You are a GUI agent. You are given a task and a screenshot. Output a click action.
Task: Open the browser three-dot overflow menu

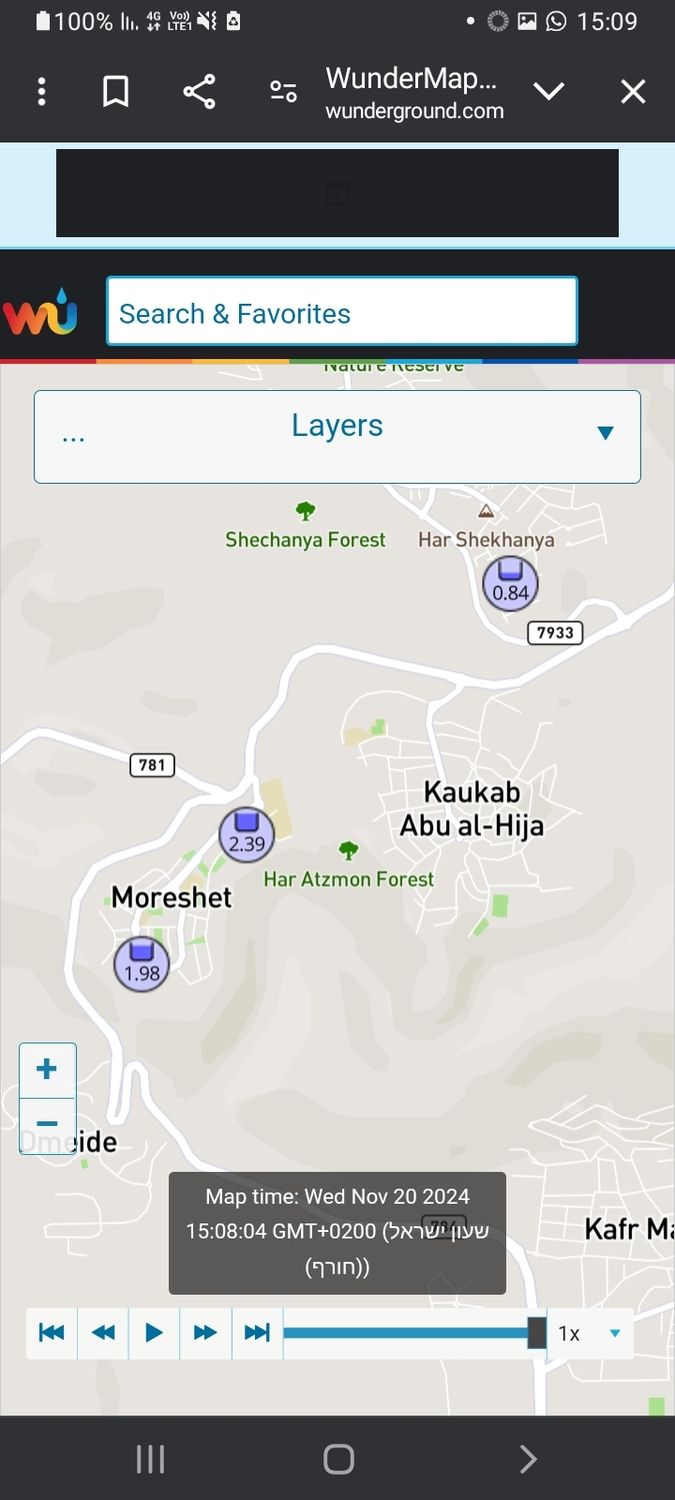pyautogui.click(x=41, y=92)
